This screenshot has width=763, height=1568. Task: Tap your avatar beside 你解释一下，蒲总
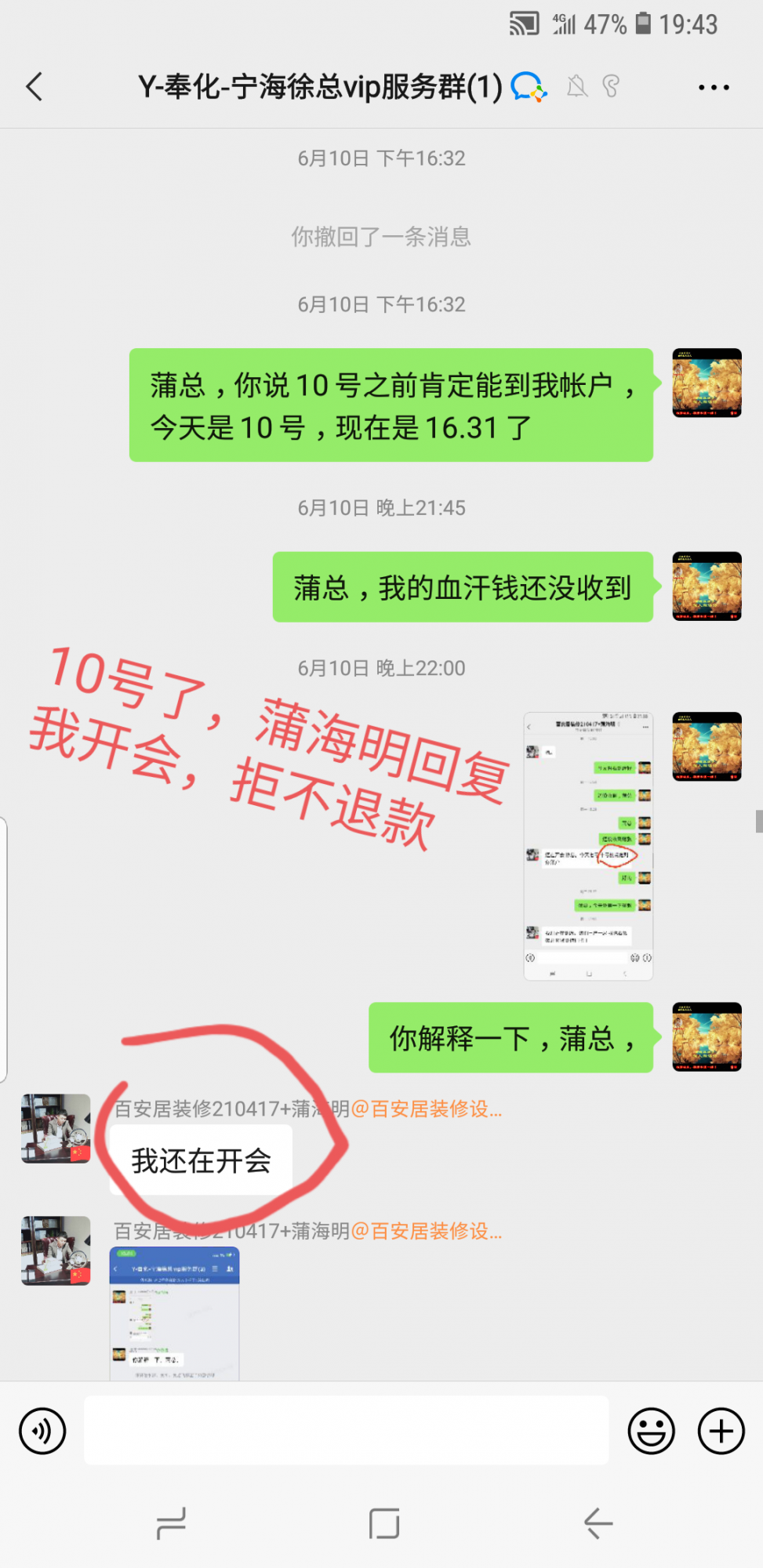click(x=707, y=1036)
